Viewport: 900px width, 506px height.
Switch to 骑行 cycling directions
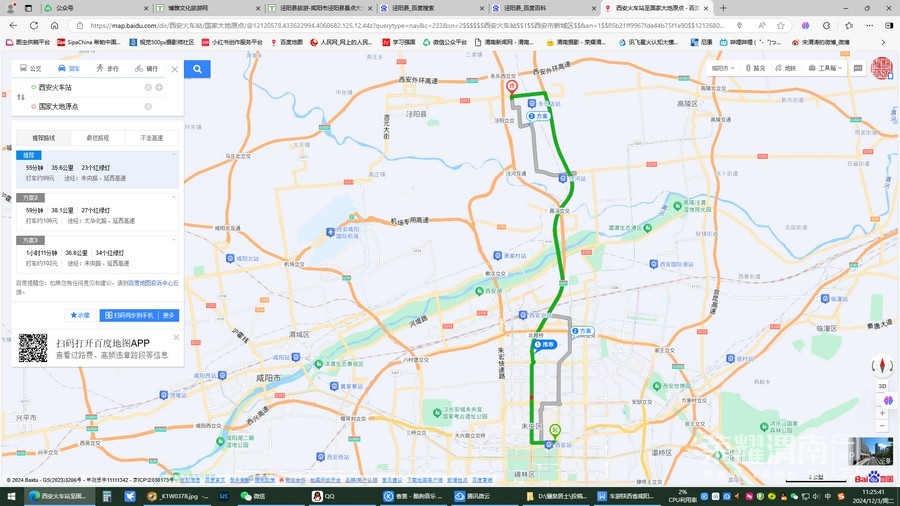(x=147, y=69)
